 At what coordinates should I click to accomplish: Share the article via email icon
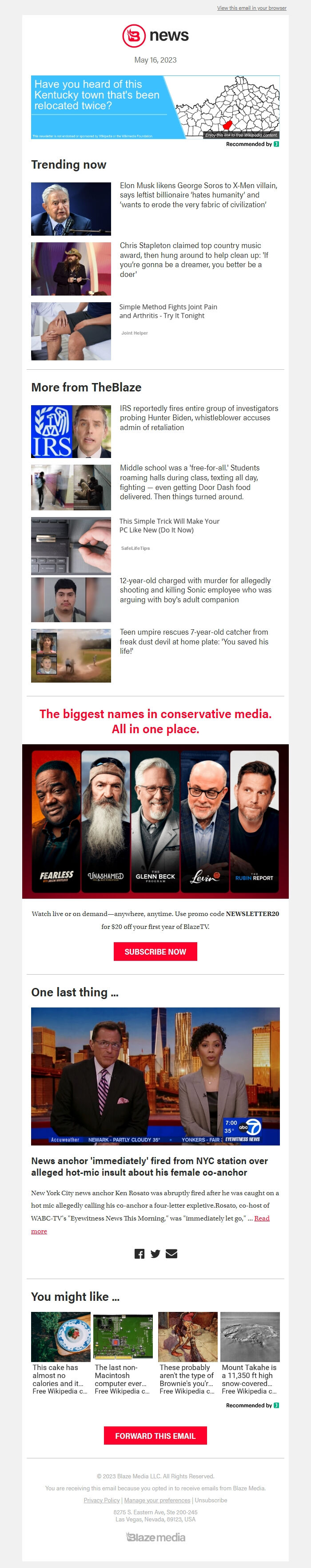(171, 1254)
